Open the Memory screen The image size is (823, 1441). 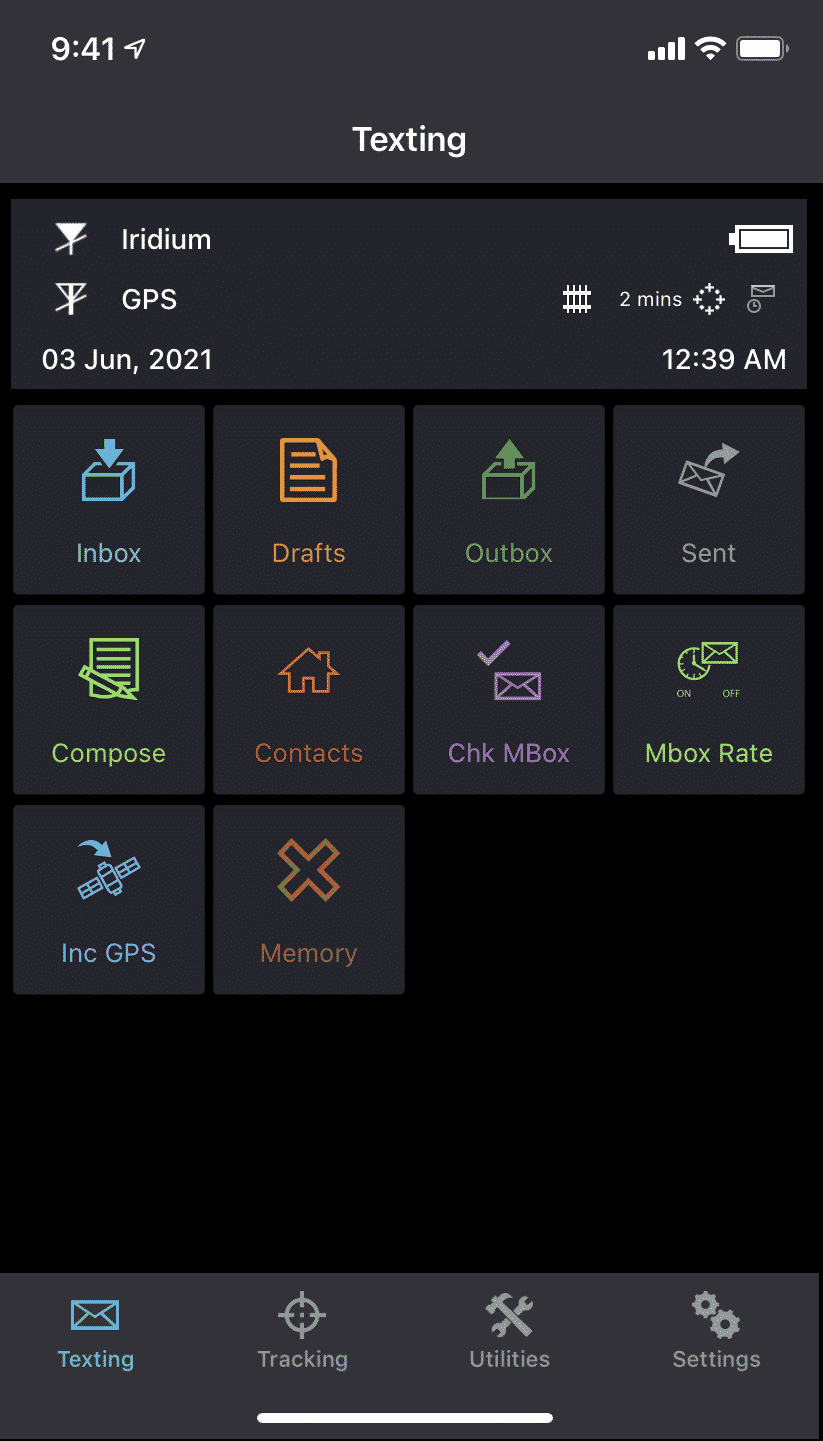(308, 900)
